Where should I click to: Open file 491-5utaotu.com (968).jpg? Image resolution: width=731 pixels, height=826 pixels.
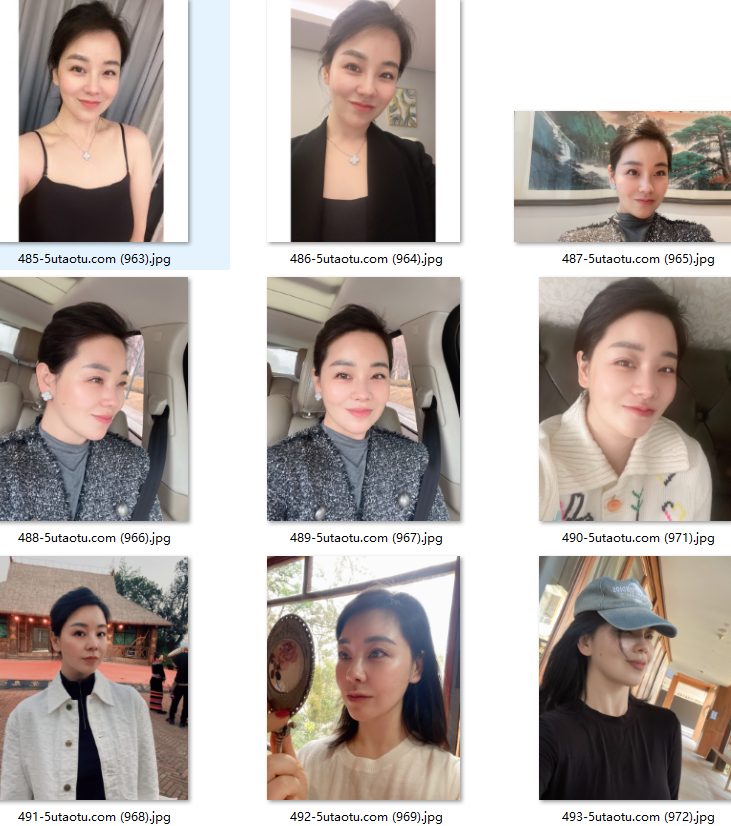click(x=94, y=678)
